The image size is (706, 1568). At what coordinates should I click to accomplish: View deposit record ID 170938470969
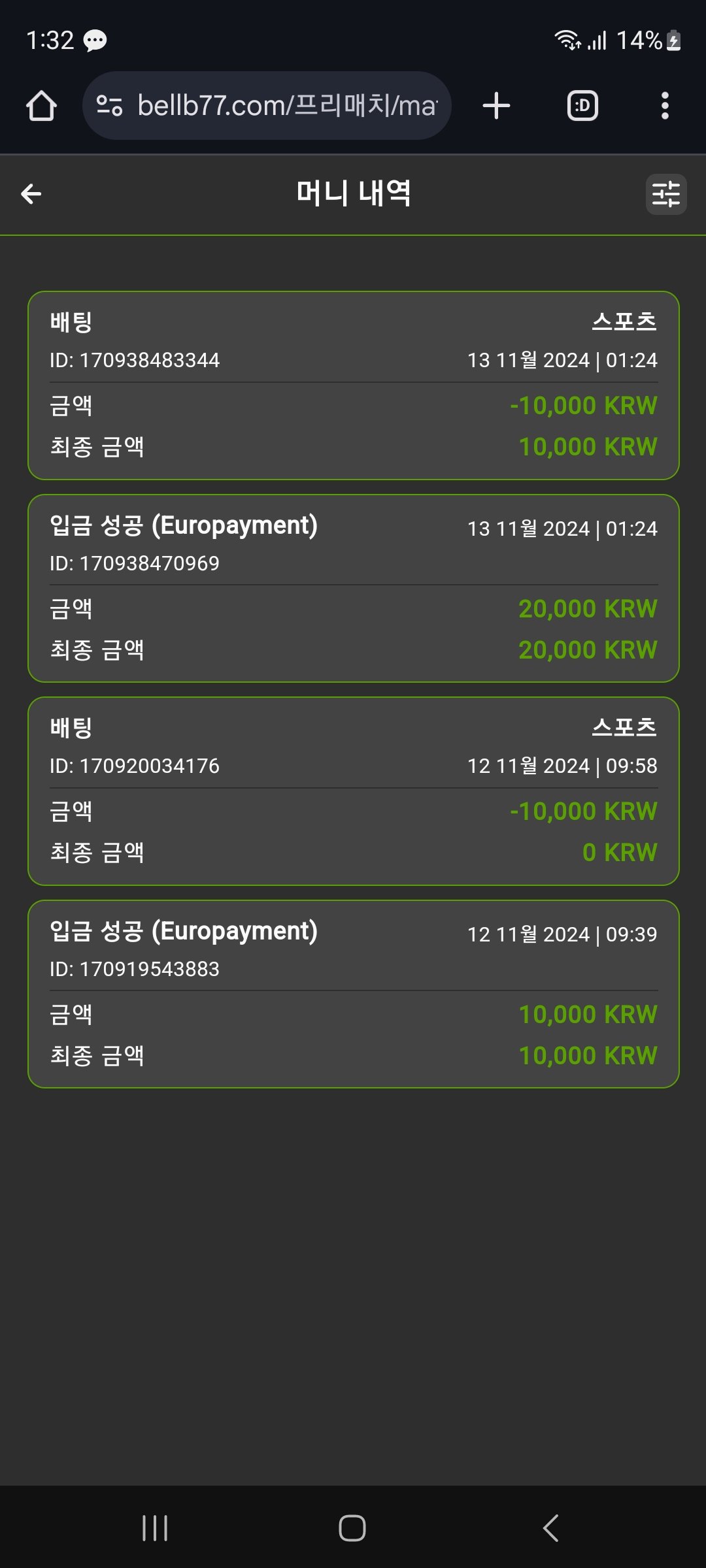point(353,588)
